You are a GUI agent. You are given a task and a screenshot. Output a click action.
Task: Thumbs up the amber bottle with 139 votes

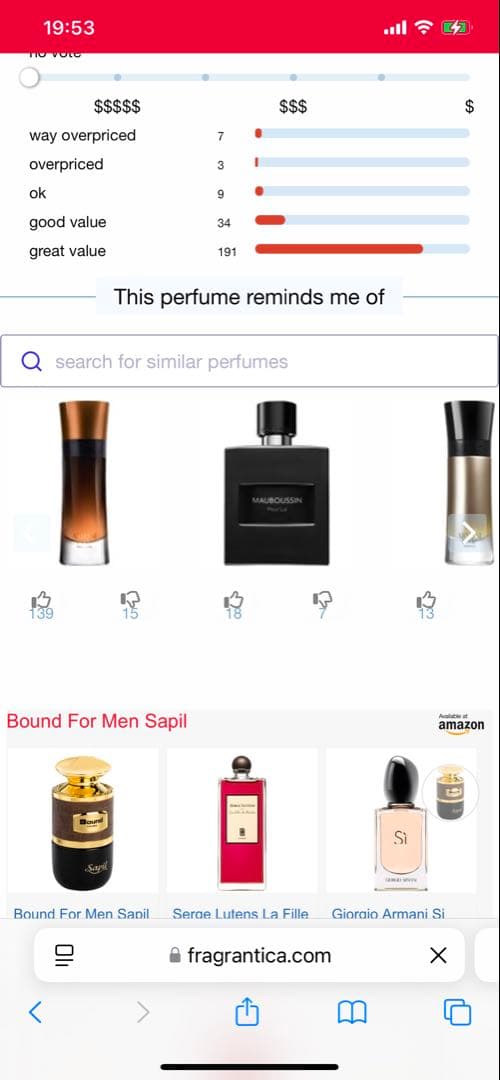pos(41,604)
